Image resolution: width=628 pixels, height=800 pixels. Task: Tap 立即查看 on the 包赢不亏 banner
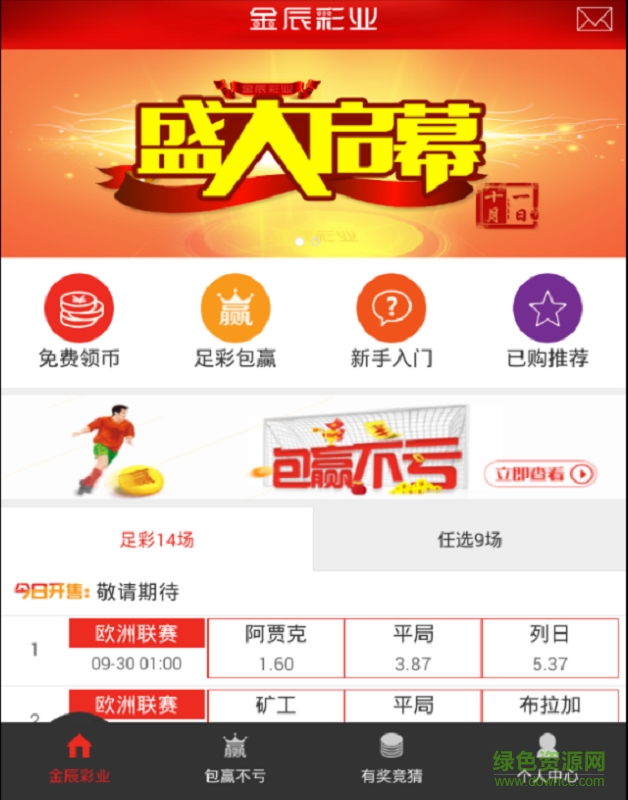(541, 474)
